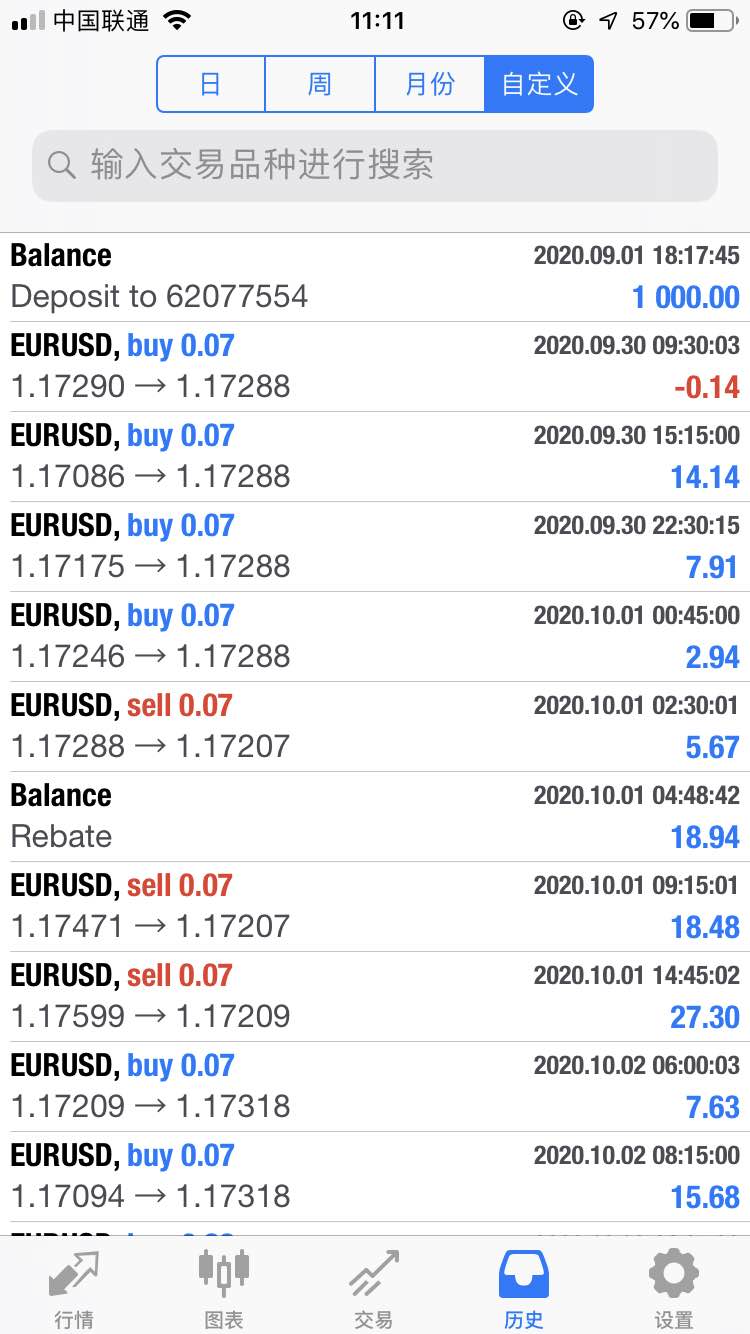This screenshot has width=750, height=1334.
Task: Select the 自定义 custom period
Action: (539, 84)
